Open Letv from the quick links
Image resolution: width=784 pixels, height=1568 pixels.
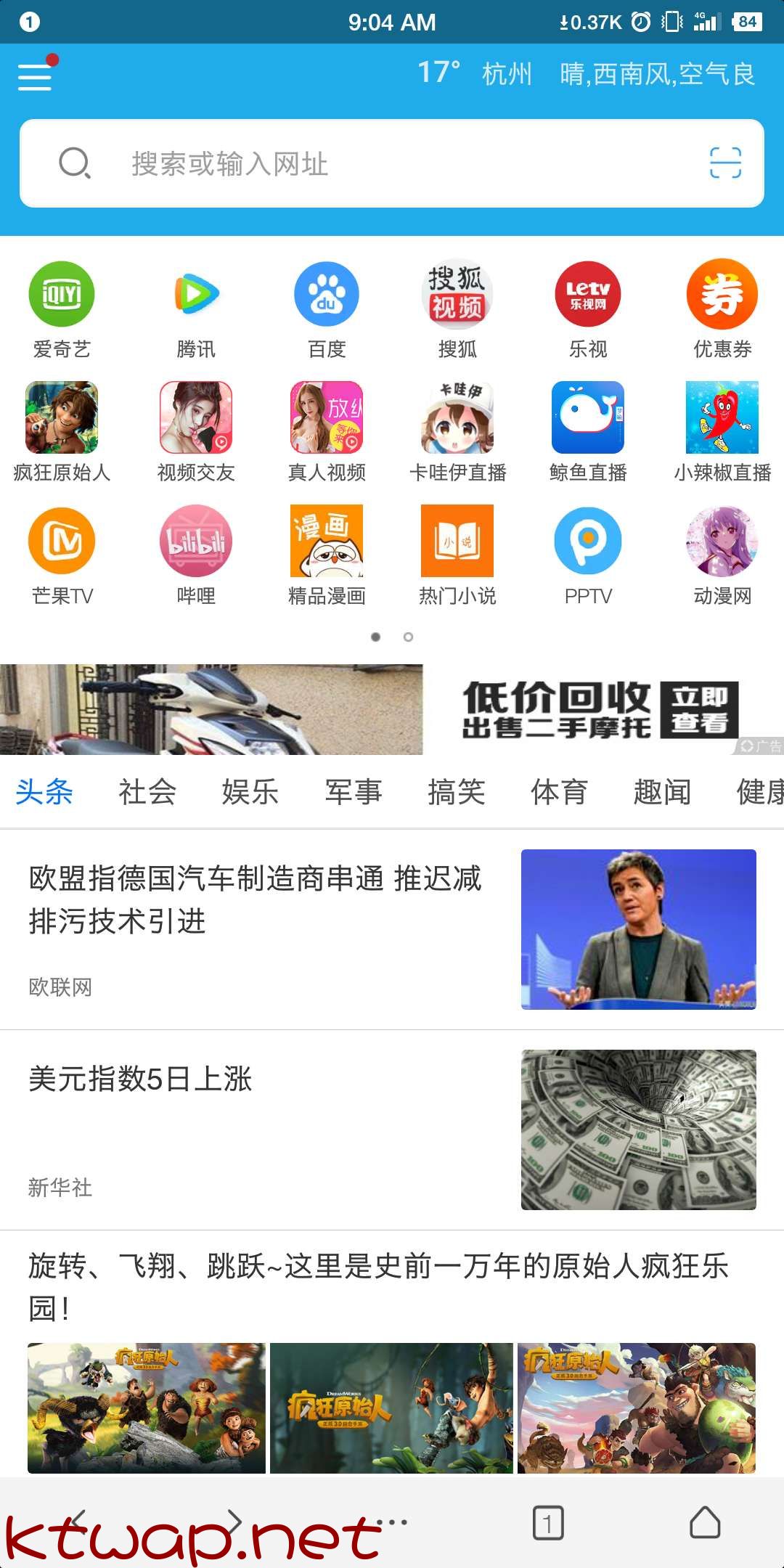pos(589,294)
